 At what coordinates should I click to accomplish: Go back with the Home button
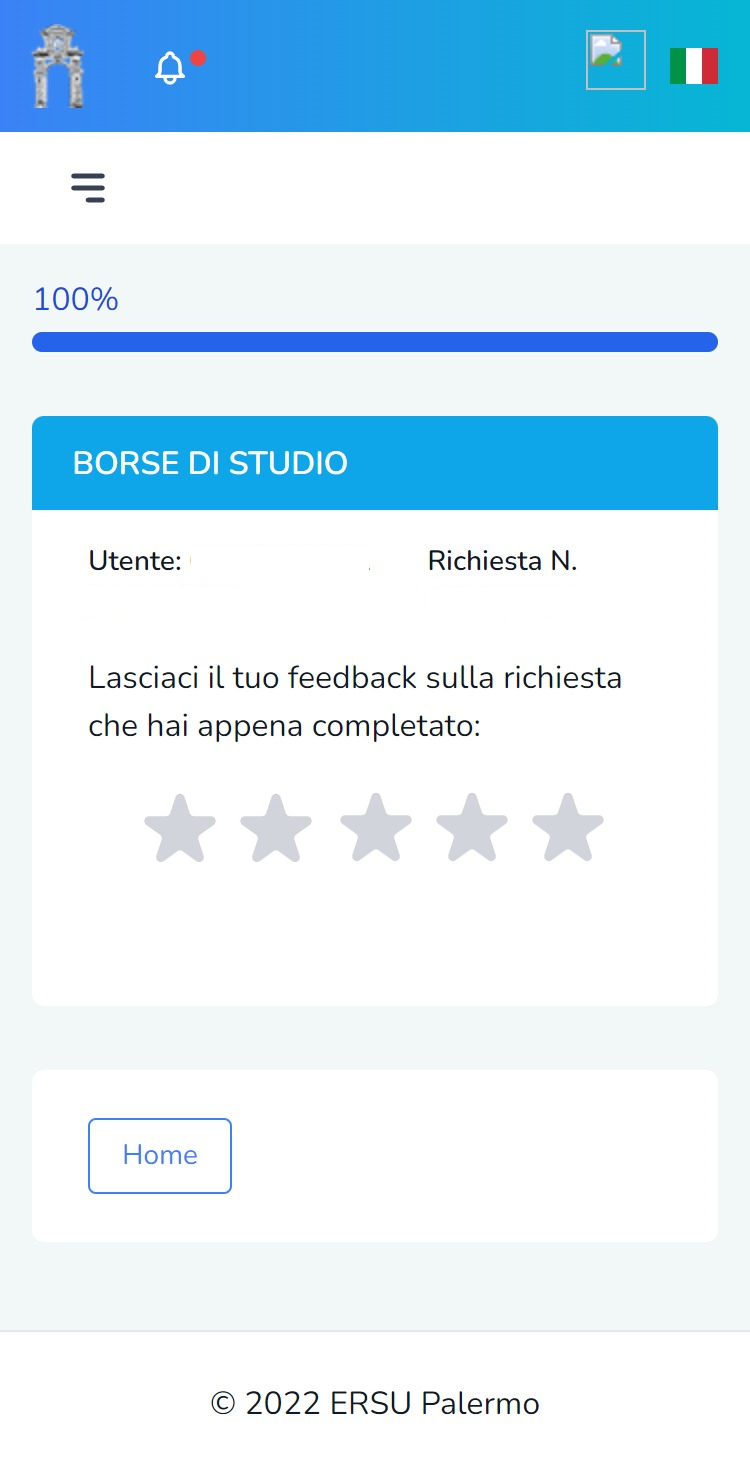click(x=160, y=1156)
